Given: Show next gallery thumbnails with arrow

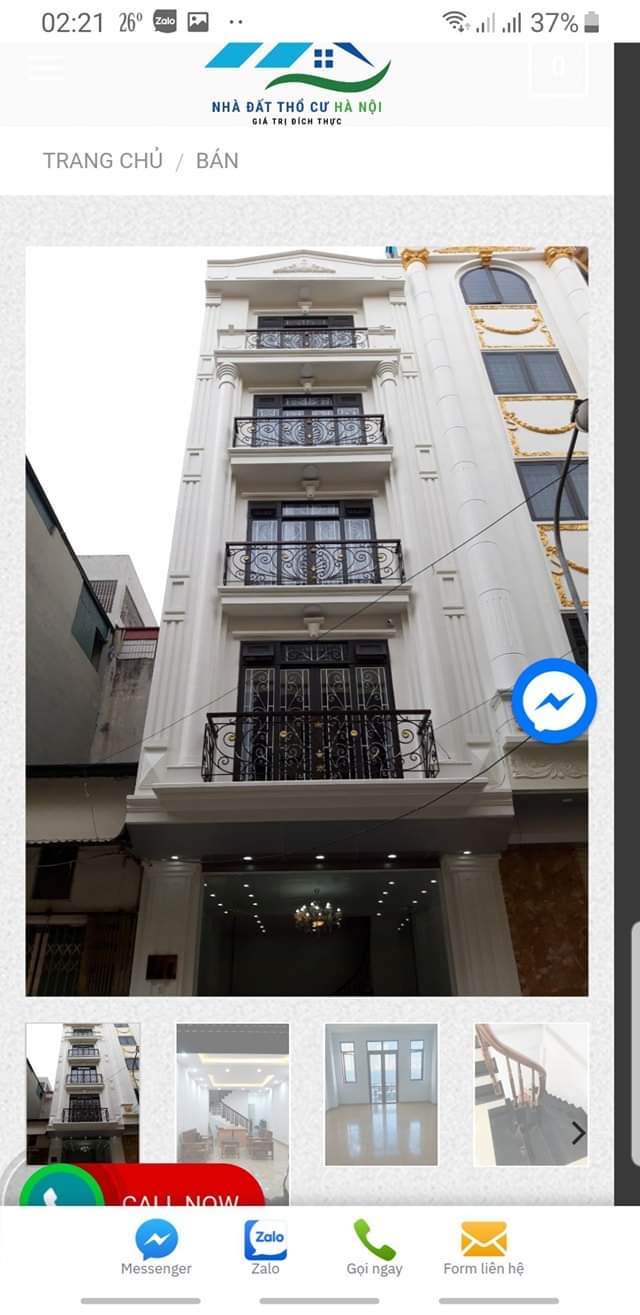Looking at the screenshot, I should pos(578,1132).
